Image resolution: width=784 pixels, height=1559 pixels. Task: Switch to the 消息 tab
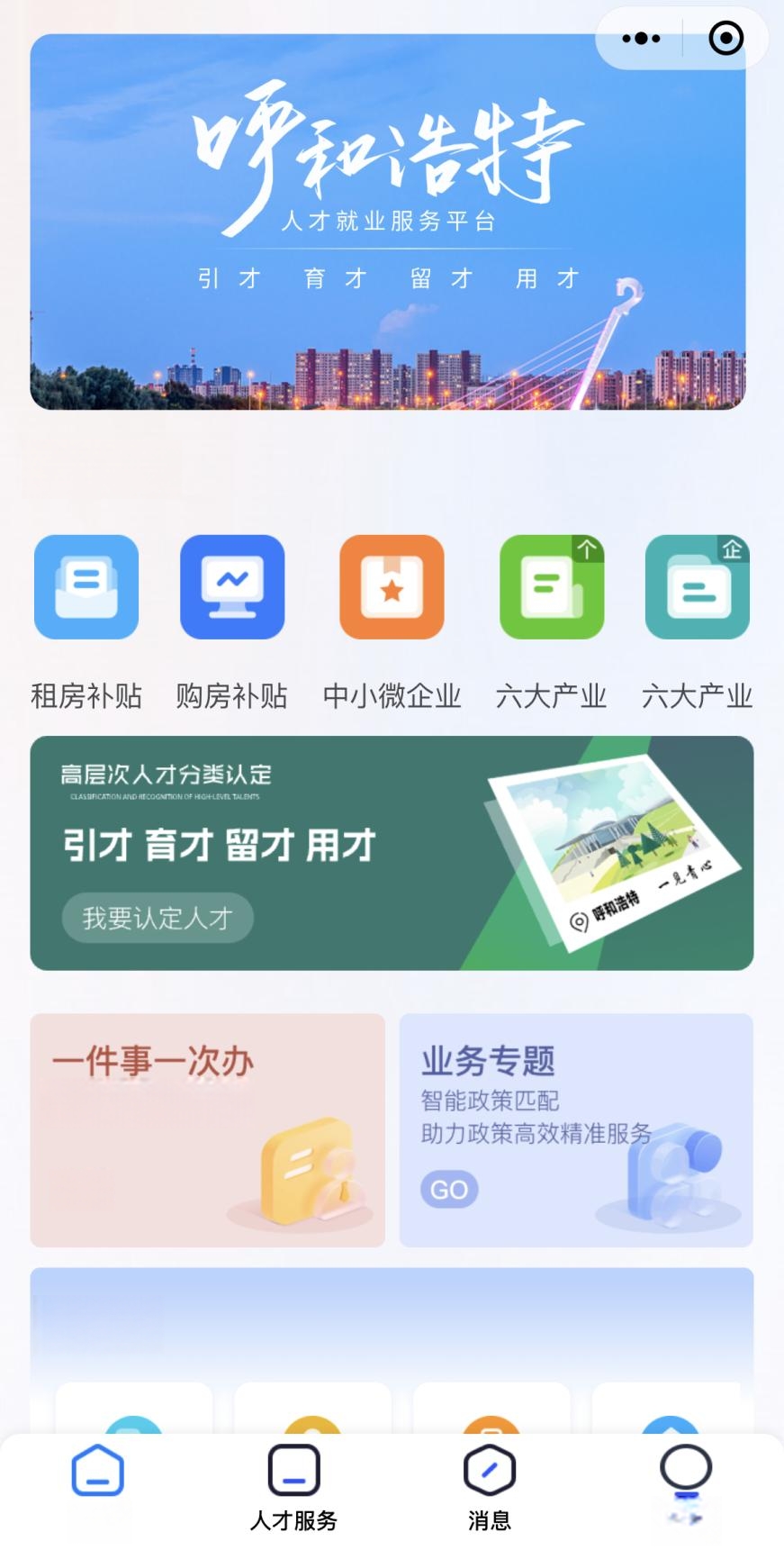pos(490,1489)
